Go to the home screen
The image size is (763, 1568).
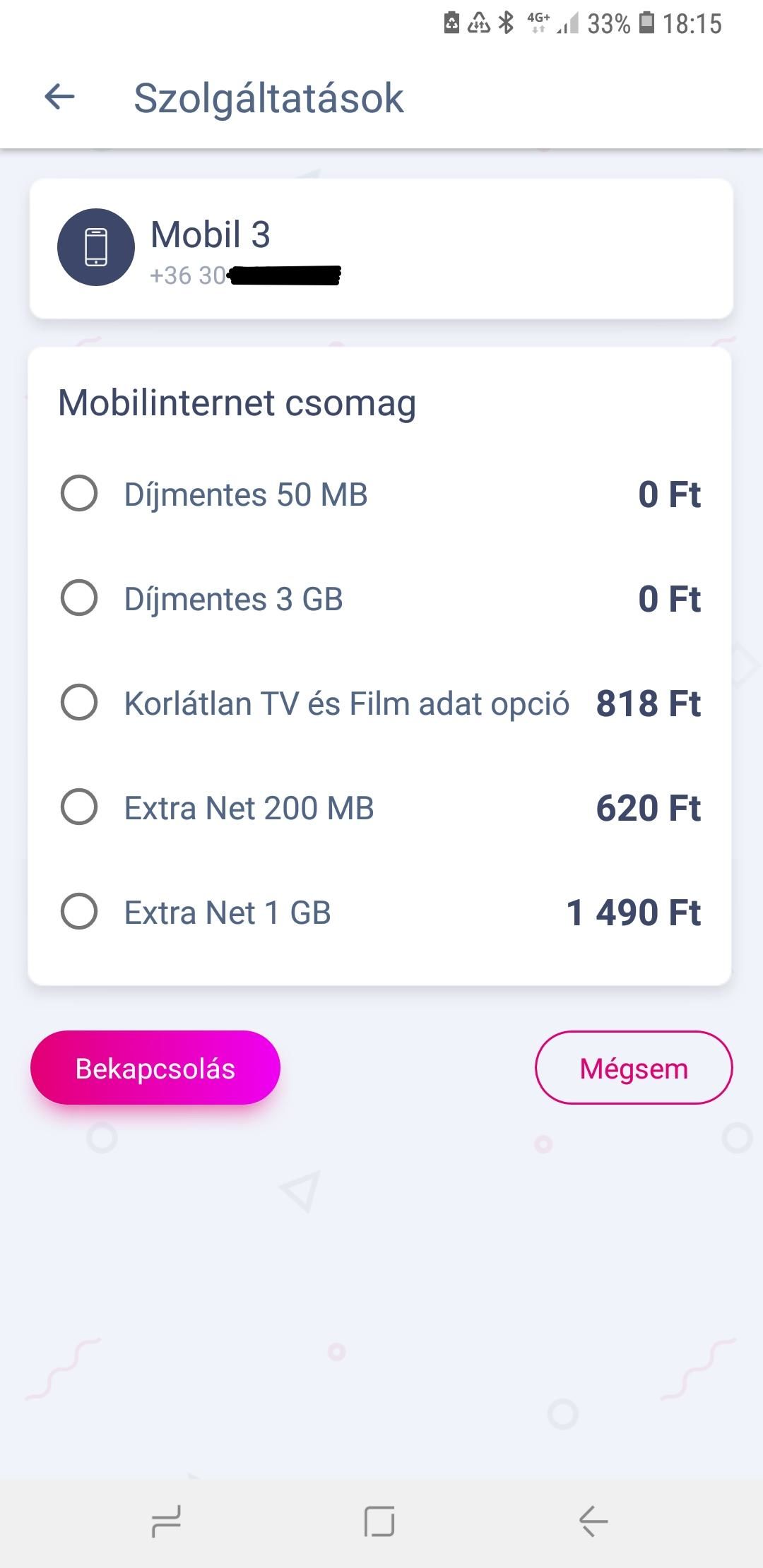pyautogui.click(x=379, y=1521)
